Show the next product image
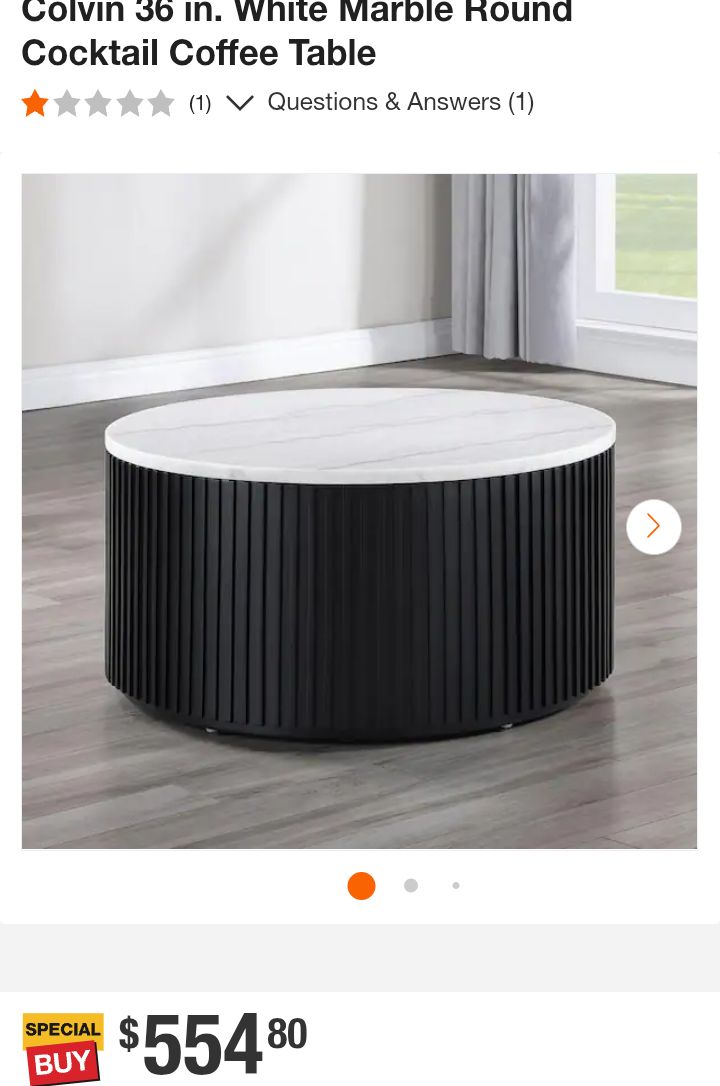Screen dimensions: 720x1086 coord(653,526)
